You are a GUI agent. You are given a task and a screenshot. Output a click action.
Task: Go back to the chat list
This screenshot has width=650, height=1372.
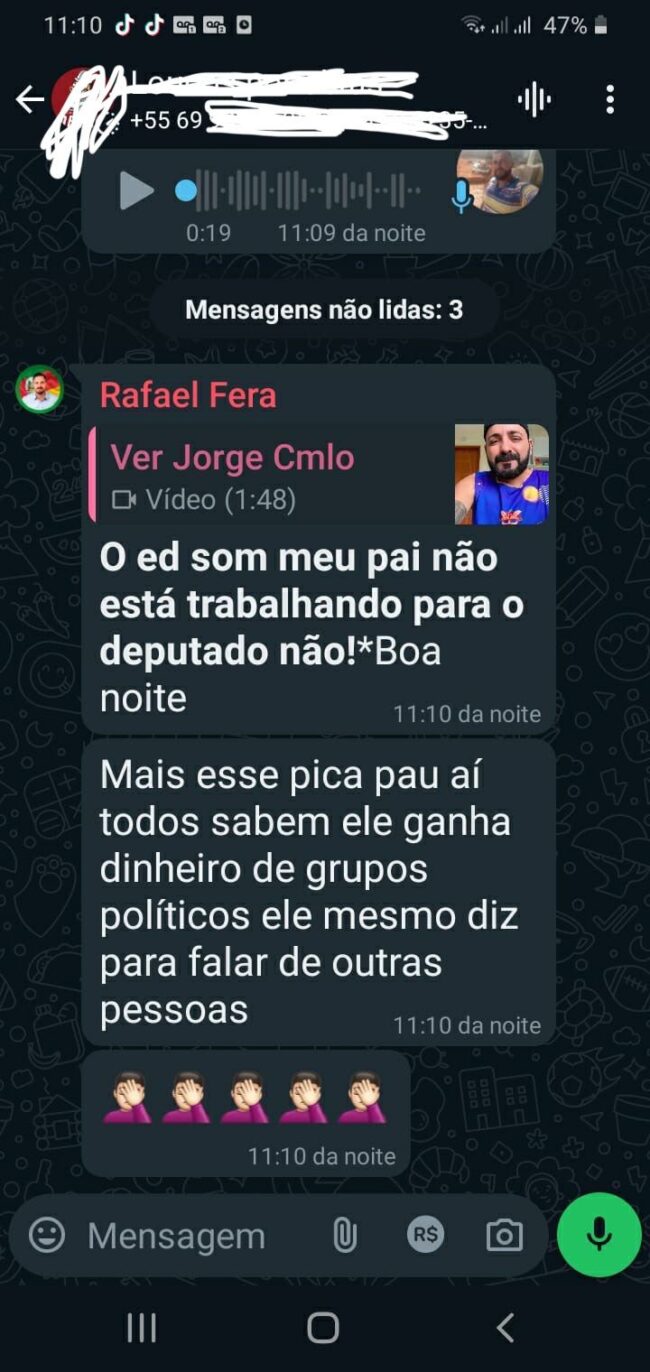[30, 99]
